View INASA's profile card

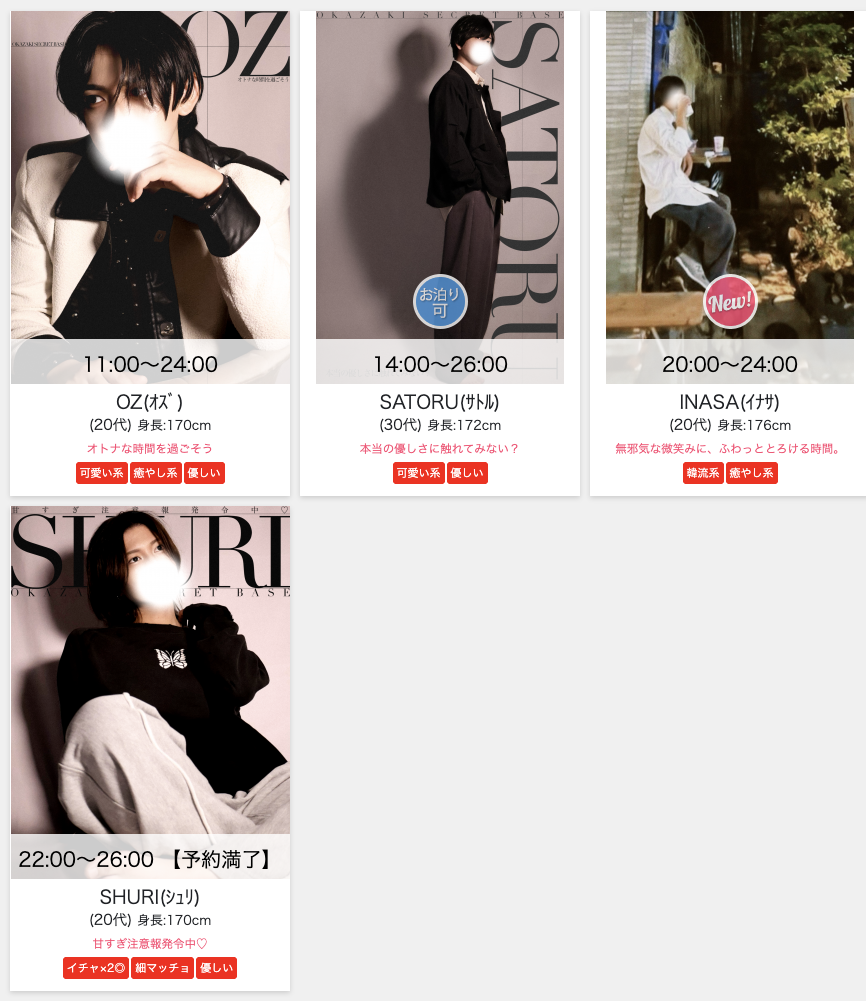[729, 200]
